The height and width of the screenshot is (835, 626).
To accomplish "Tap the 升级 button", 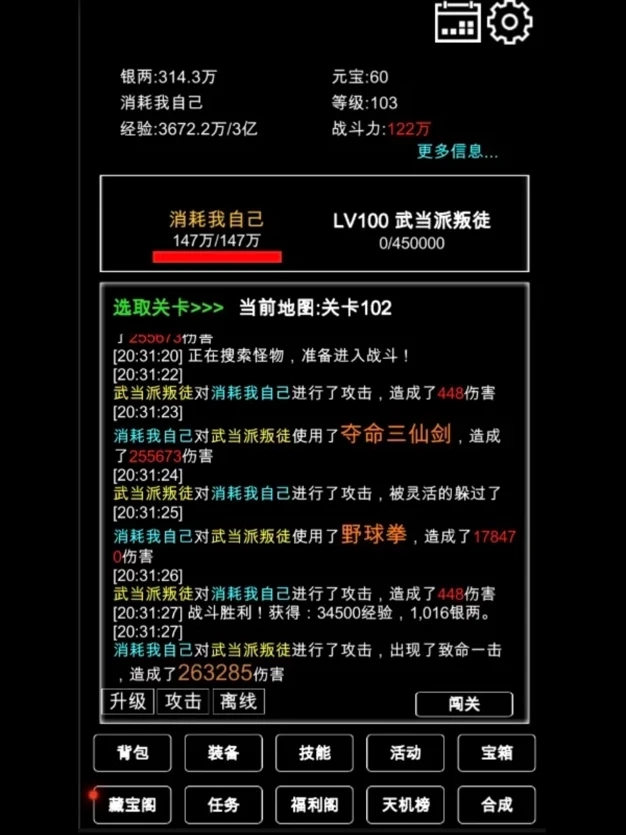I will (129, 702).
